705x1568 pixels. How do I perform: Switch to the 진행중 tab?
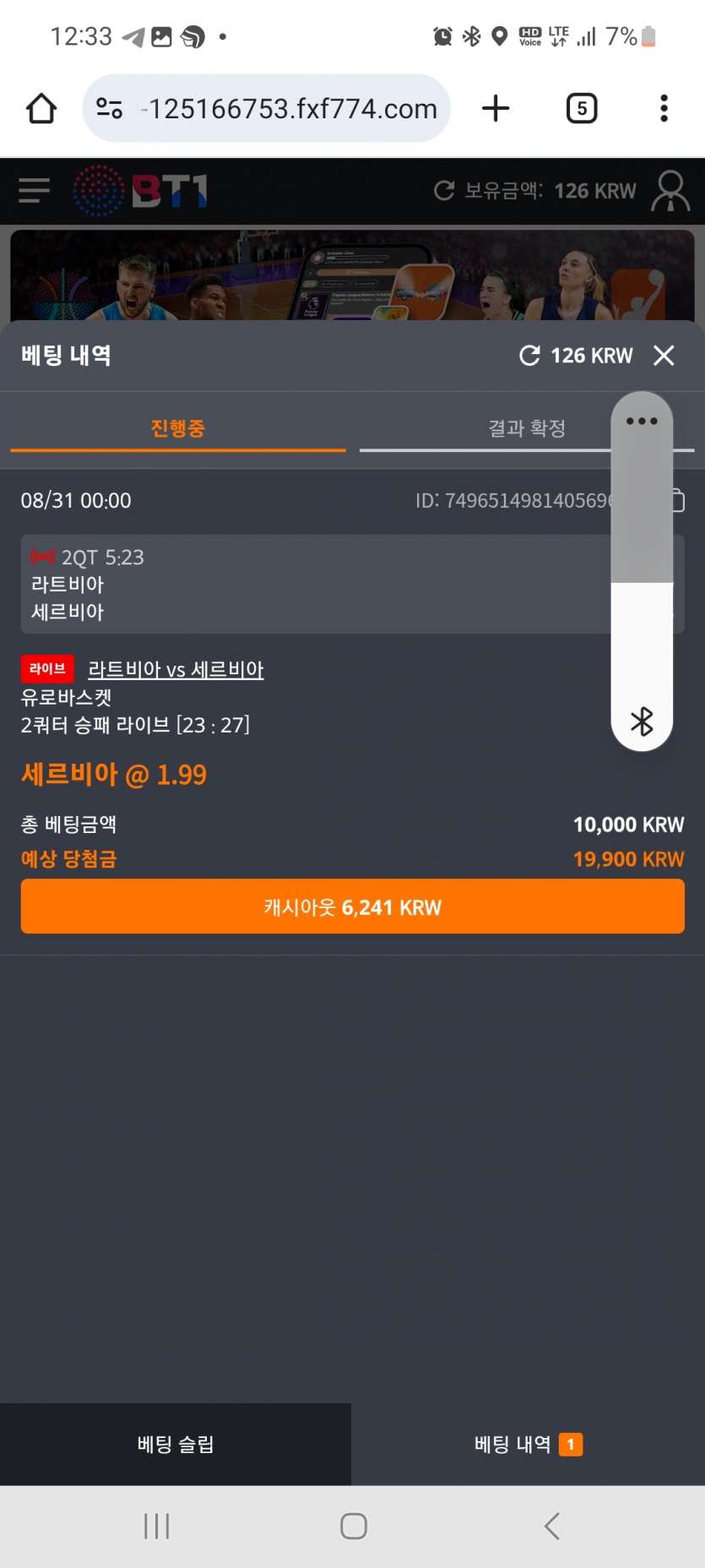point(178,429)
